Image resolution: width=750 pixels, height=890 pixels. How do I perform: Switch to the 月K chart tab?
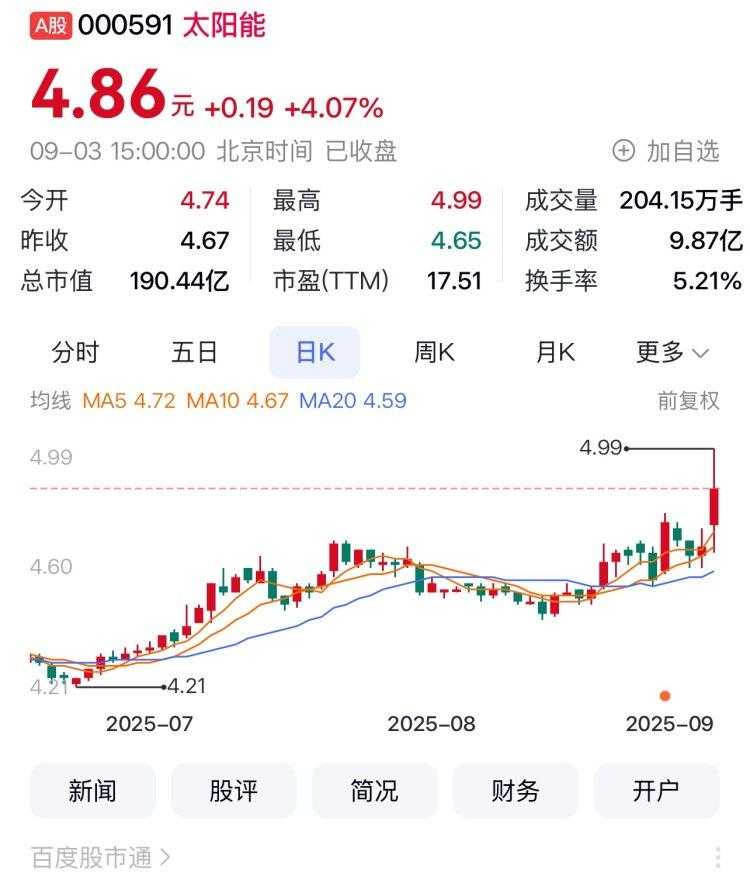coord(555,352)
